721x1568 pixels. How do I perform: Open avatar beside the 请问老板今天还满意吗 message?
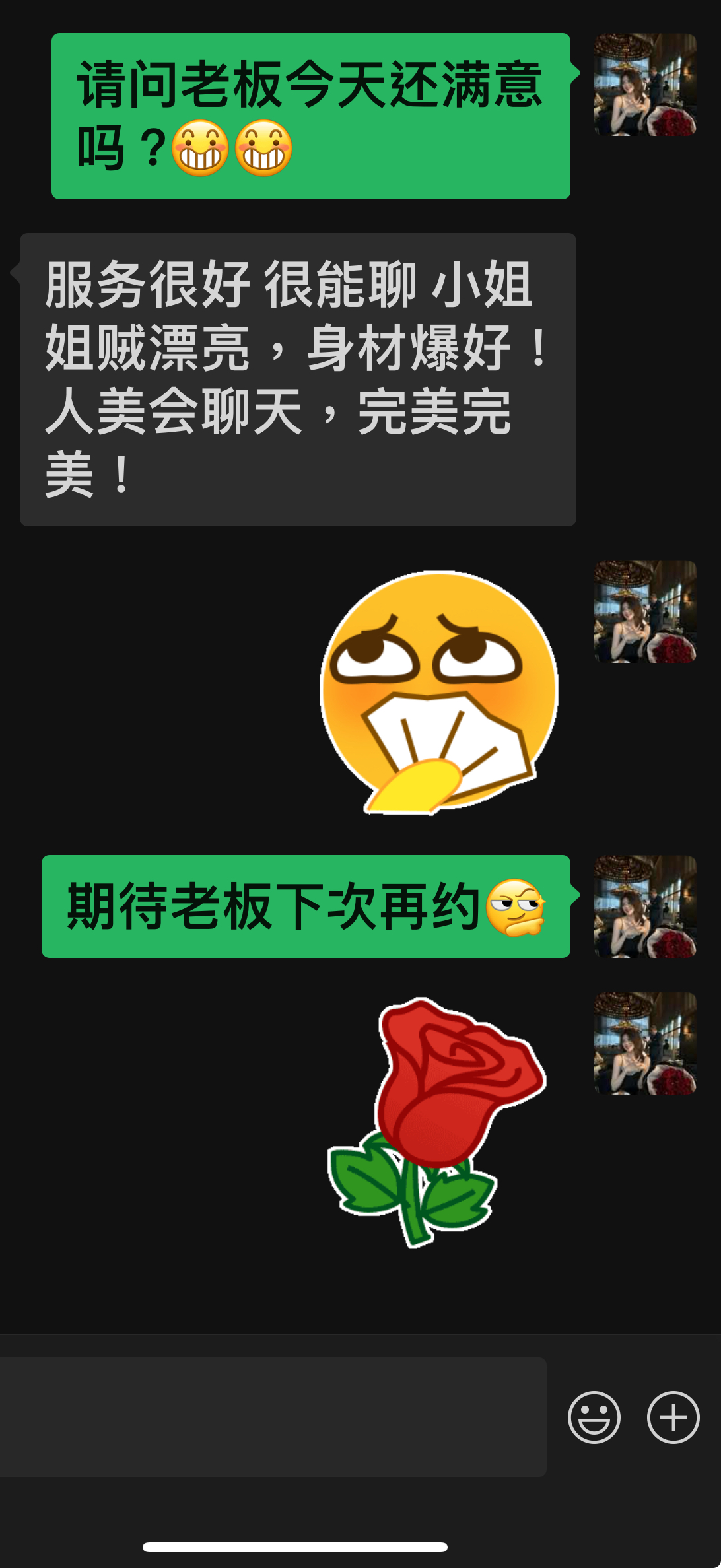pyautogui.click(x=645, y=85)
